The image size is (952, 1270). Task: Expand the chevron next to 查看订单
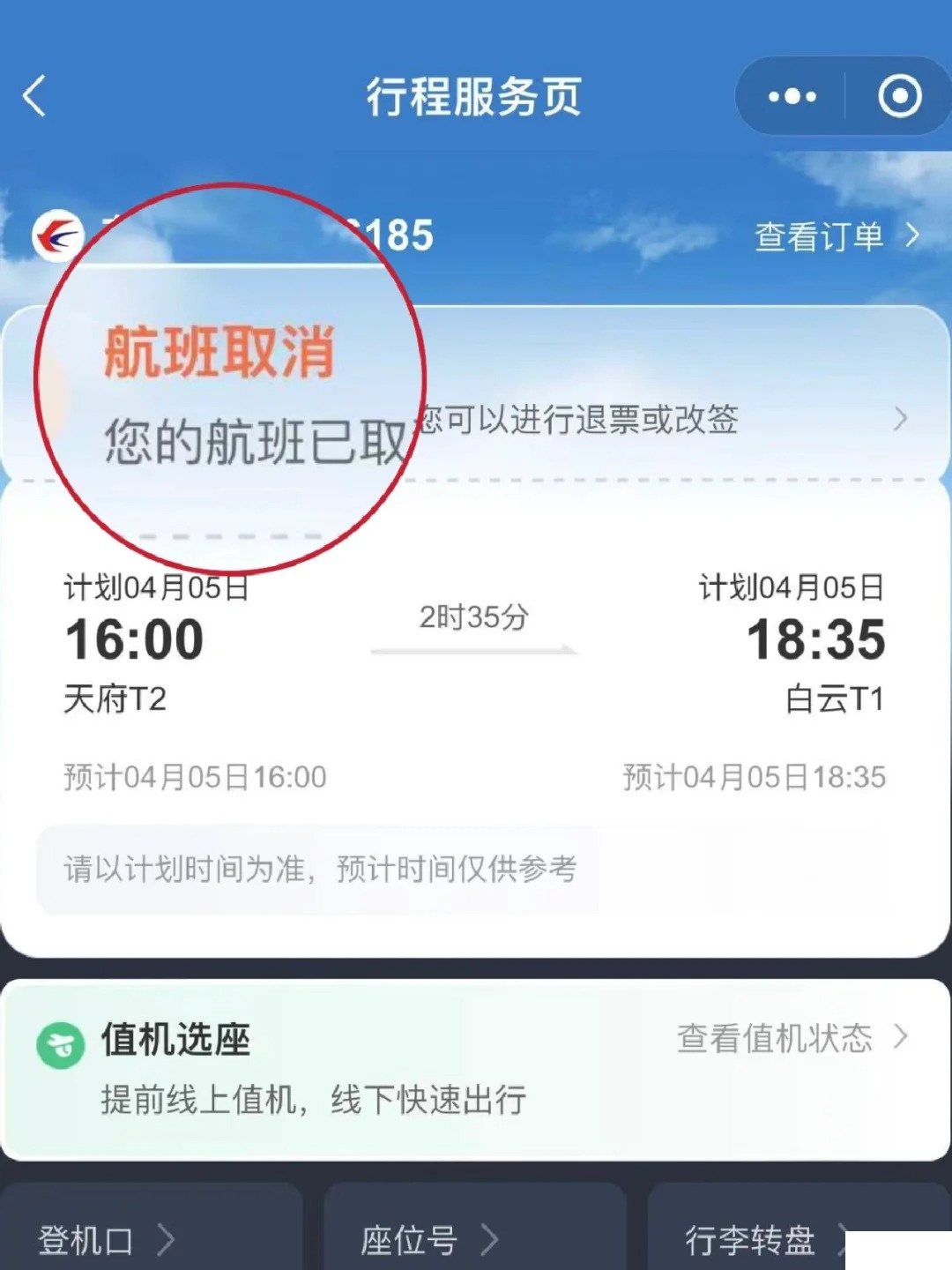(x=911, y=235)
